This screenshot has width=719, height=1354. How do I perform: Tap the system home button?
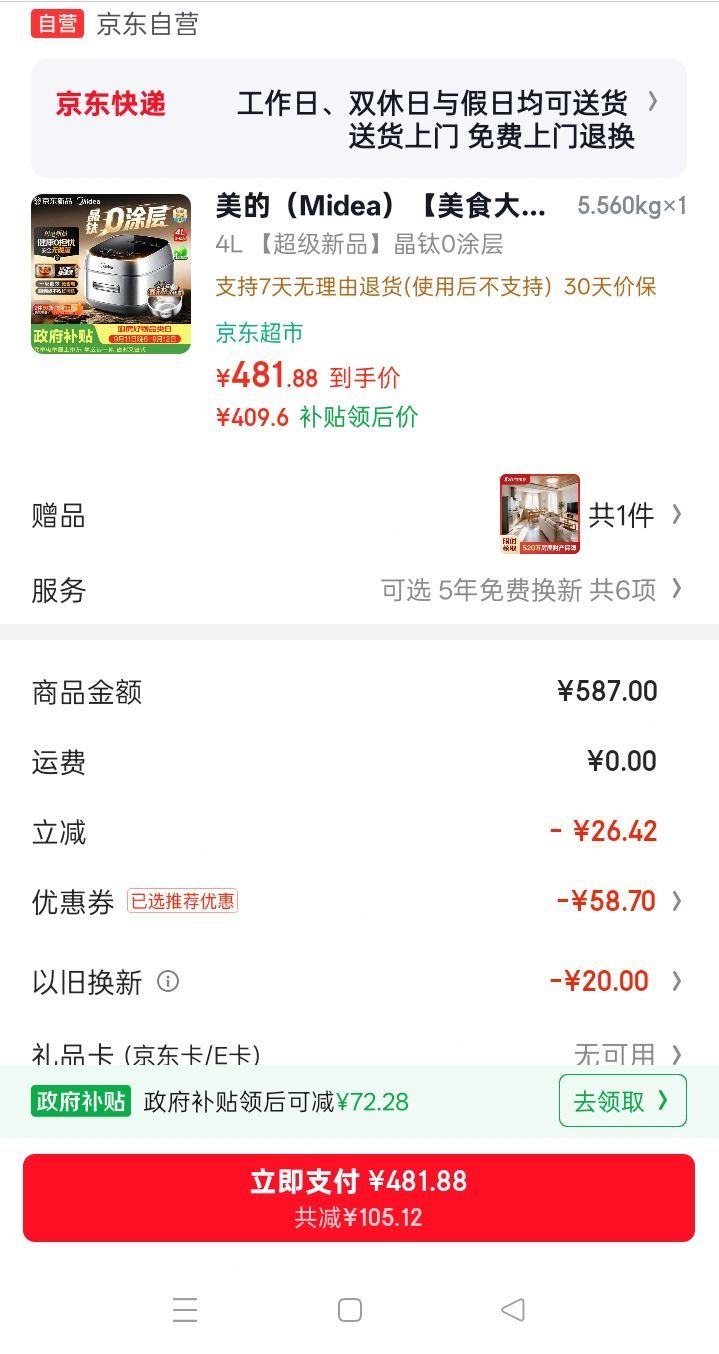(350, 1310)
